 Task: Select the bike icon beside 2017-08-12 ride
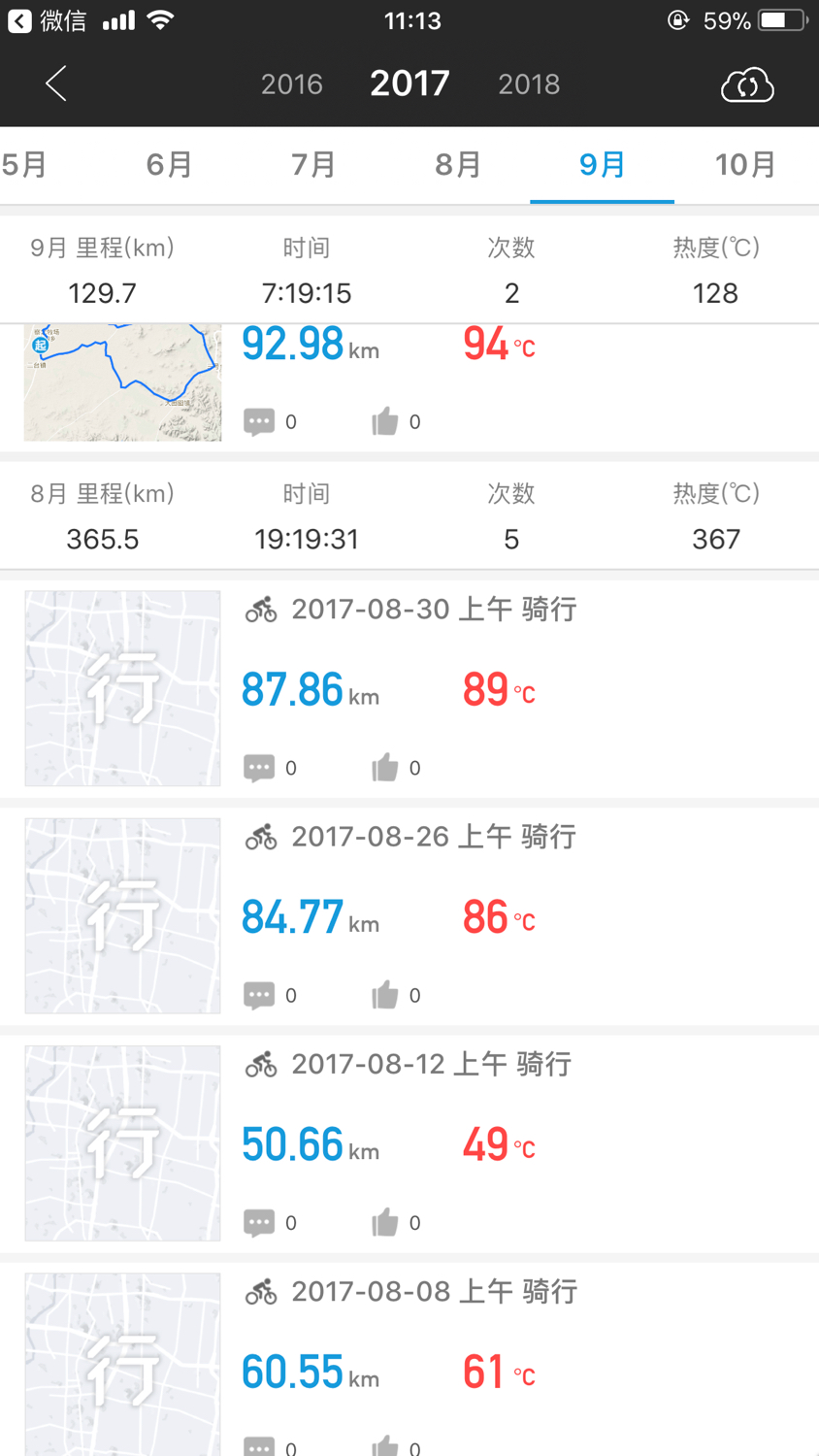click(259, 1063)
